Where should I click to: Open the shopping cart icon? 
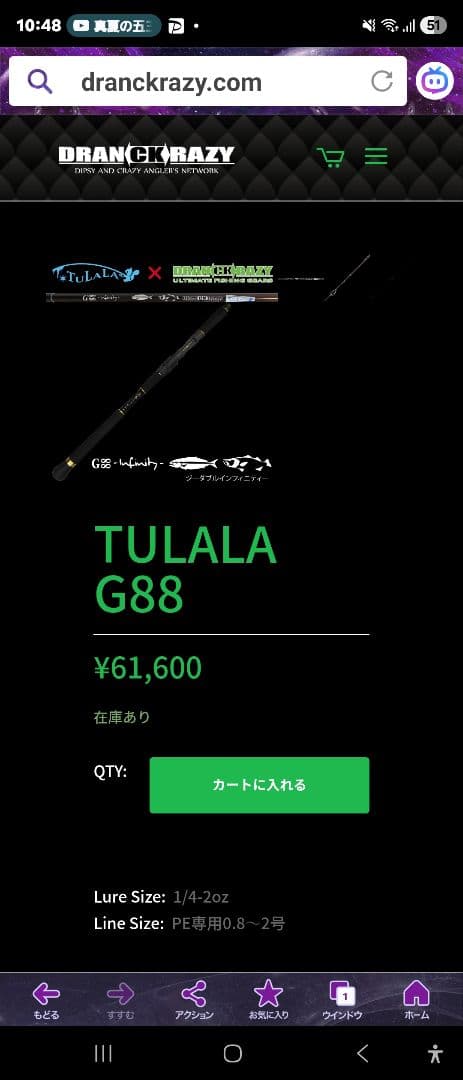tap(331, 157)
